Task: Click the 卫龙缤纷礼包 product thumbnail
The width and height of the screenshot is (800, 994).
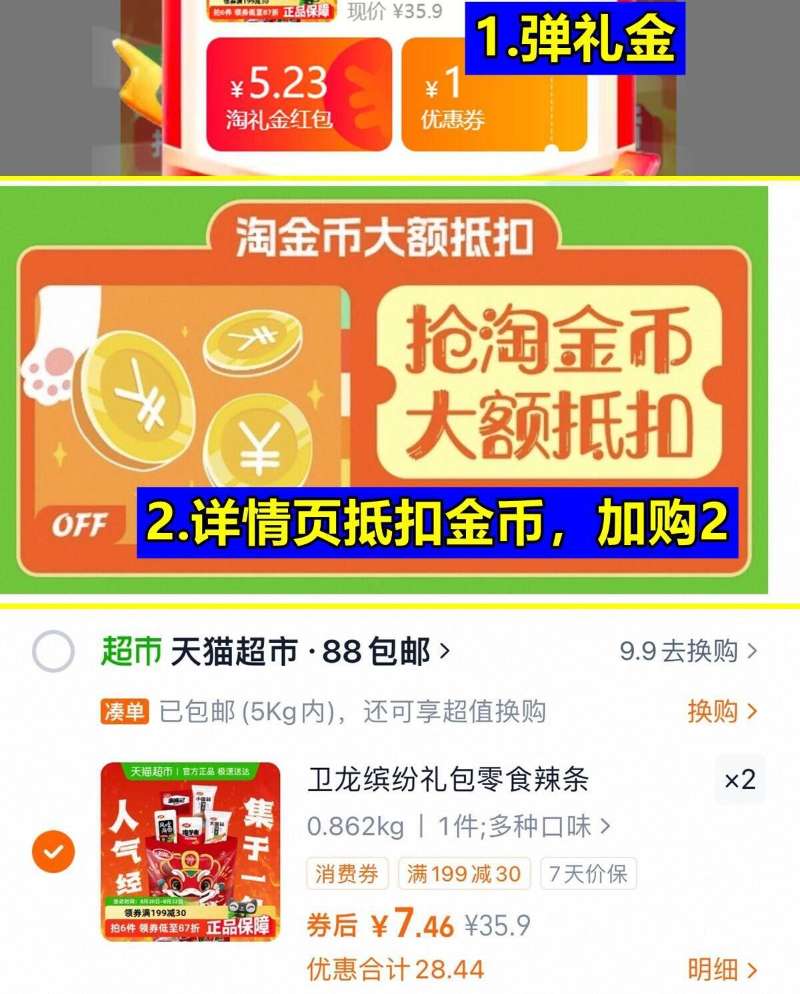Action: tap(185, 850)
